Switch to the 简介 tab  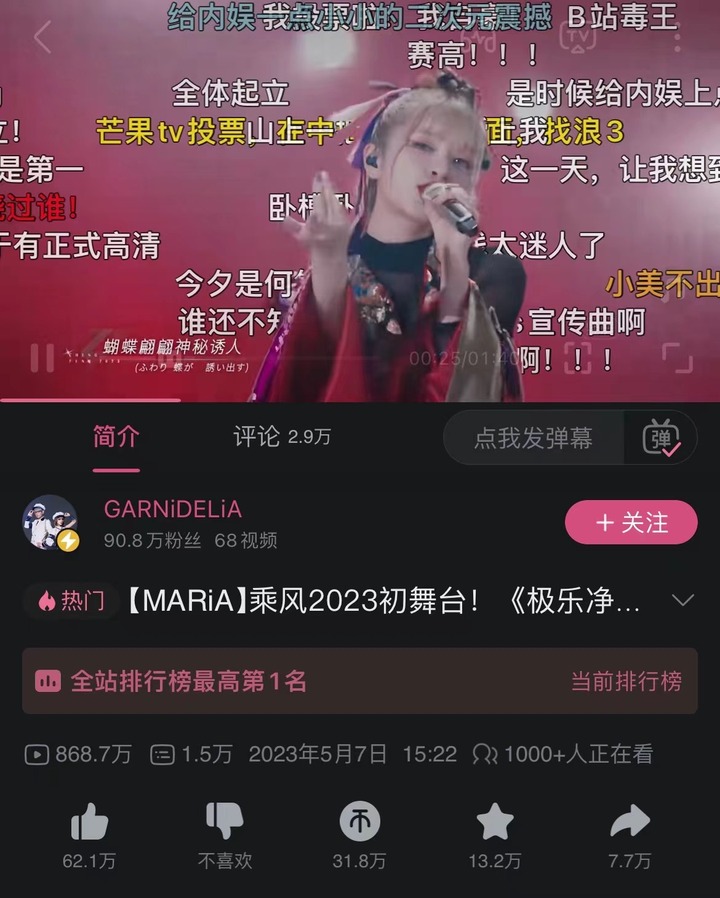coord(116,437)
